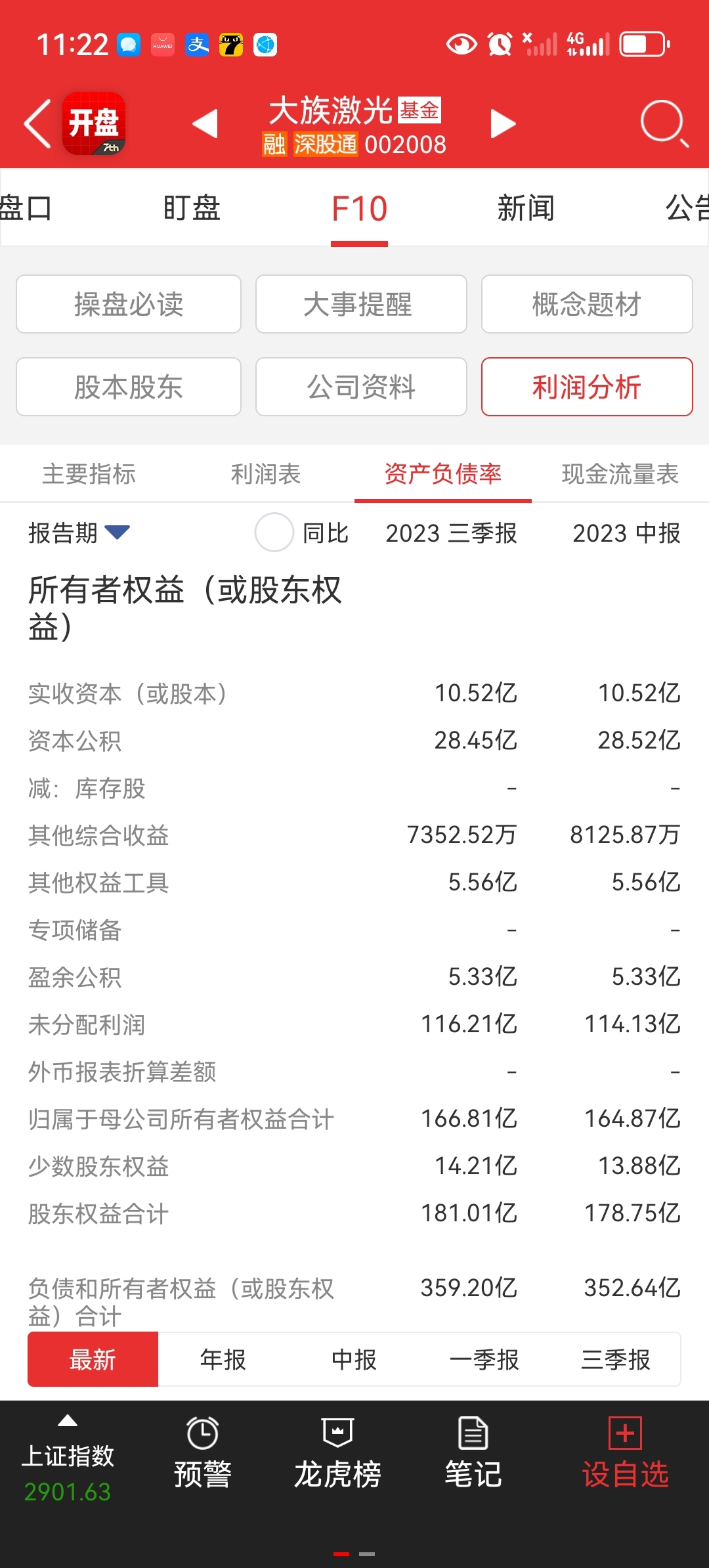Enable the 同比 comparison option

pyautogui.click(x=274, y=533)
